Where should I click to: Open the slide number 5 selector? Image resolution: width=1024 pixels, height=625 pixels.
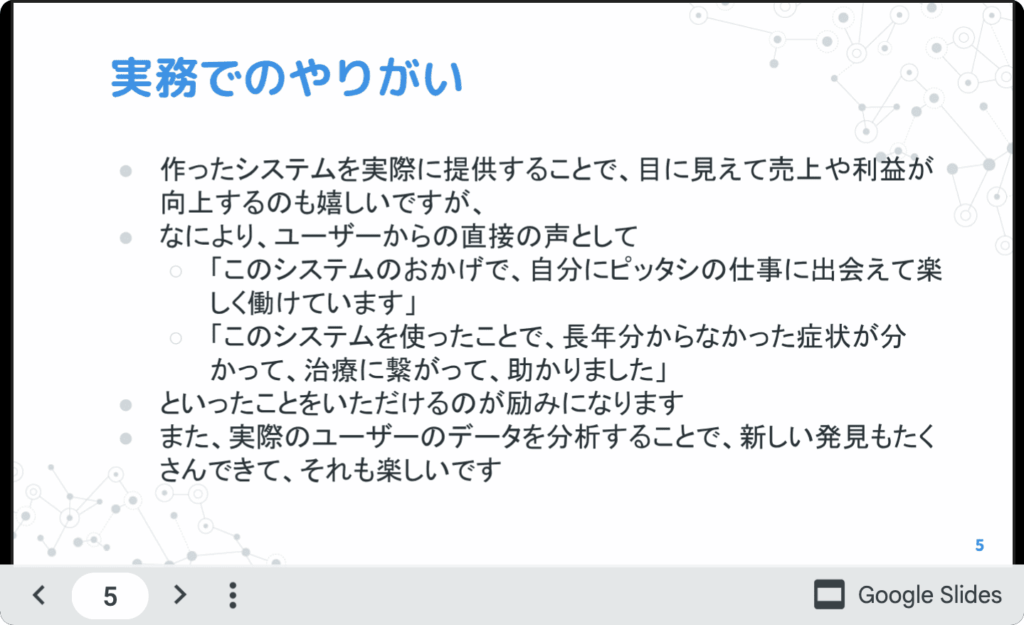click(x=110, y=597)
